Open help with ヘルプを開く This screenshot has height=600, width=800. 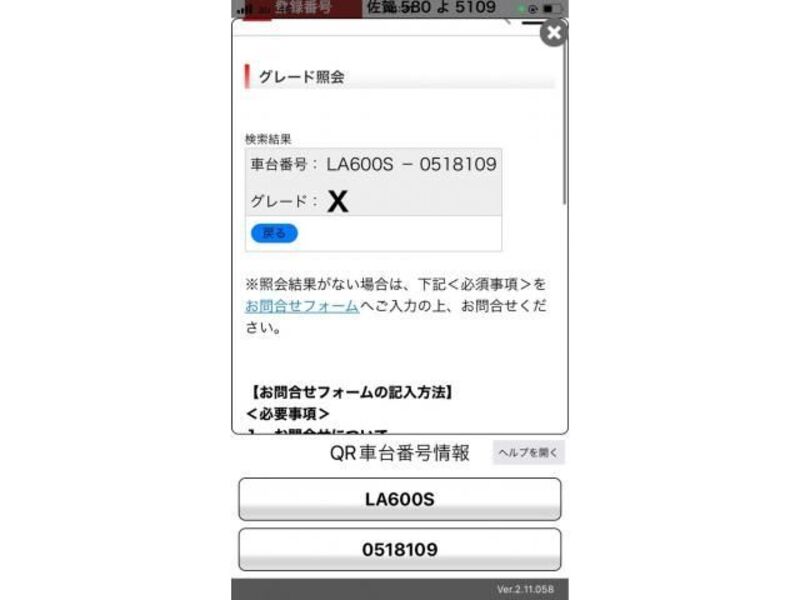pyautogui.click(x=528, y=453)
